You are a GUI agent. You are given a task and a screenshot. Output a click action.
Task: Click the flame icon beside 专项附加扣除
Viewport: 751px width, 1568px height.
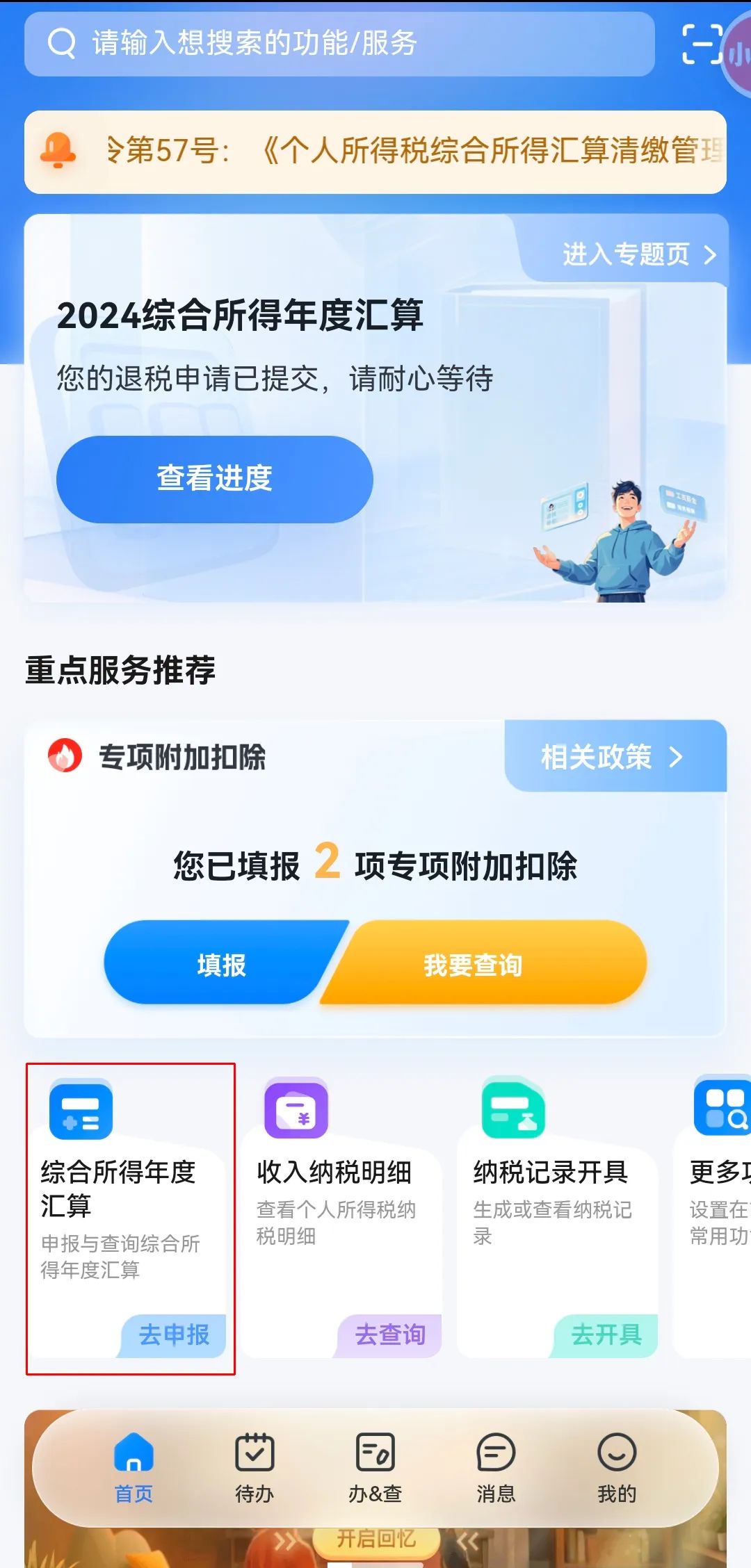pos(63,757)
